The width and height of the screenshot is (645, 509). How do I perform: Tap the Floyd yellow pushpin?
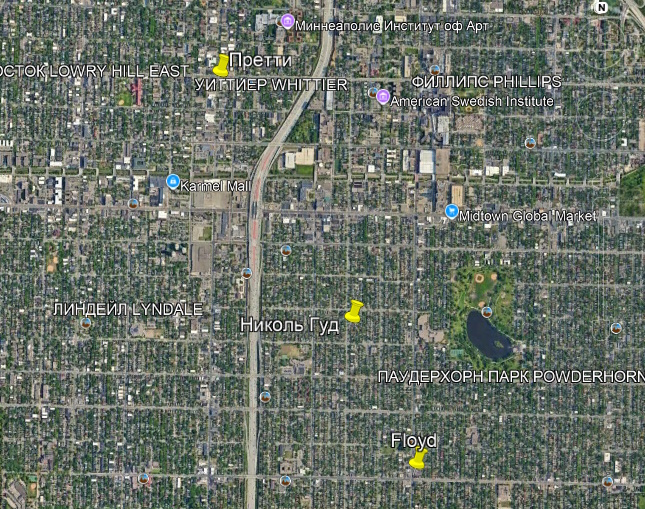pos(418,459)
